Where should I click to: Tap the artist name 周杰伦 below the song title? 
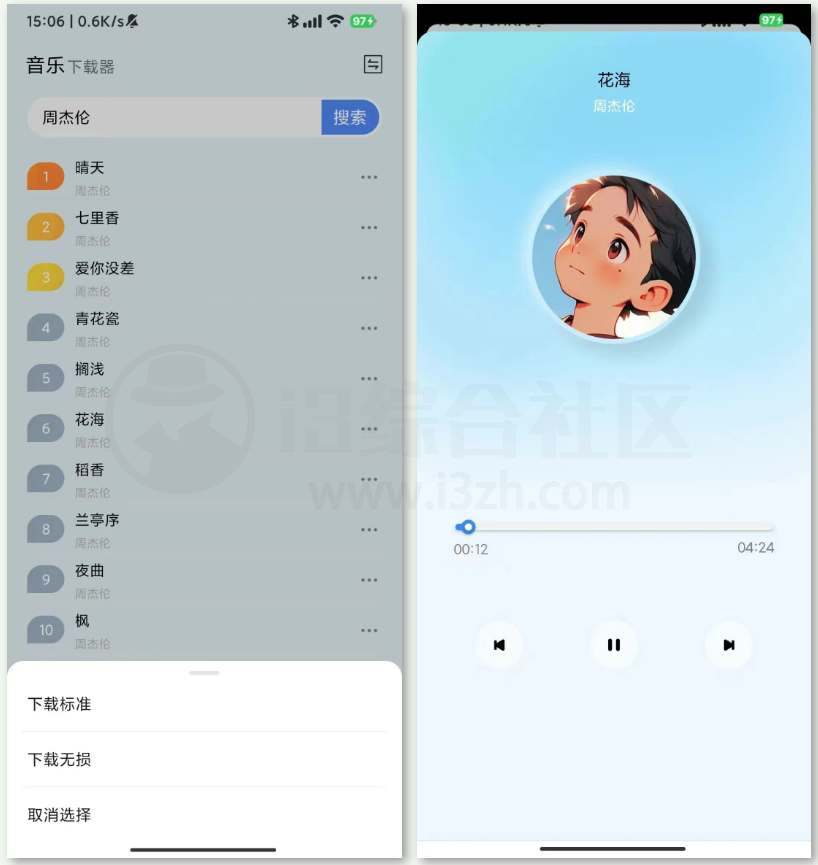614,105
